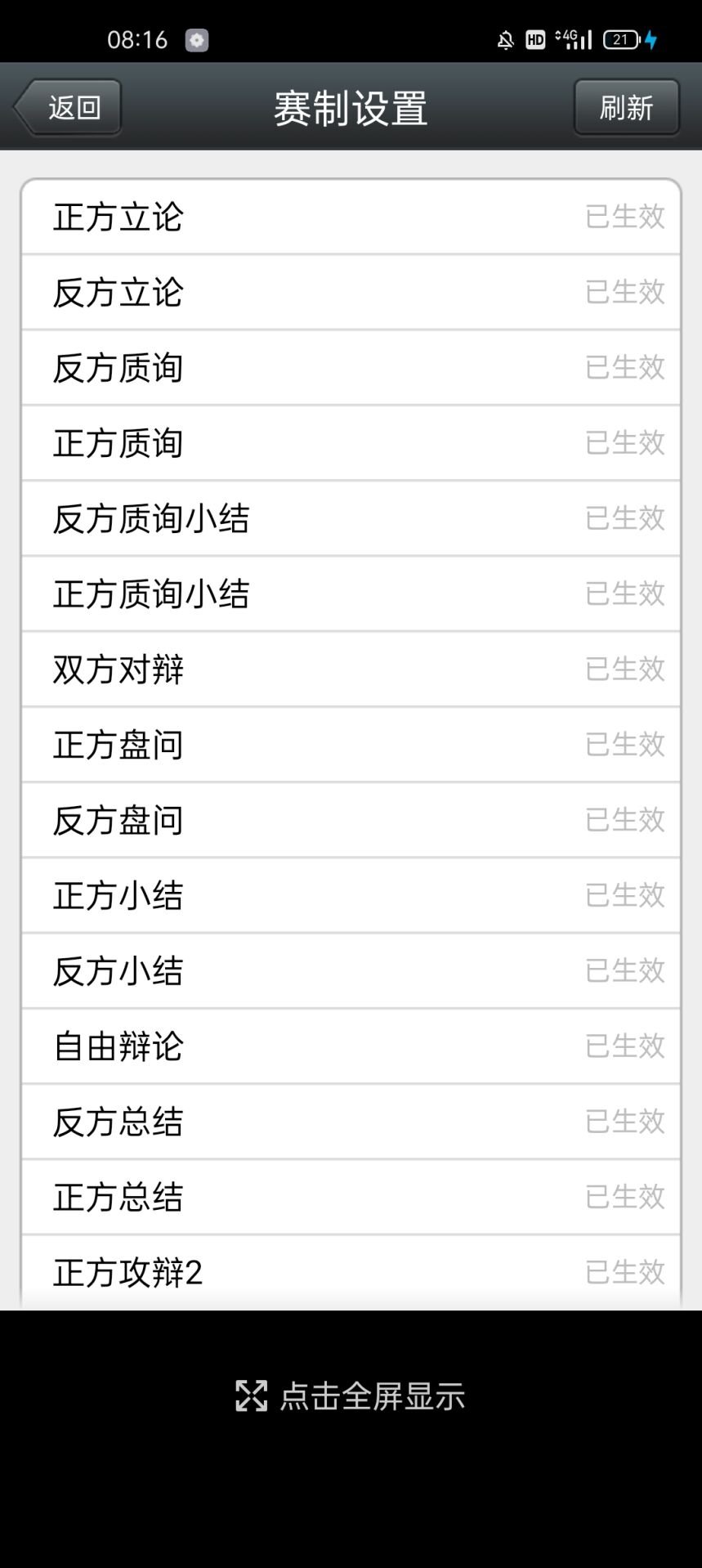Open the 反方总结 row
Screen dimensions: 702x1568
[351, 1122]
